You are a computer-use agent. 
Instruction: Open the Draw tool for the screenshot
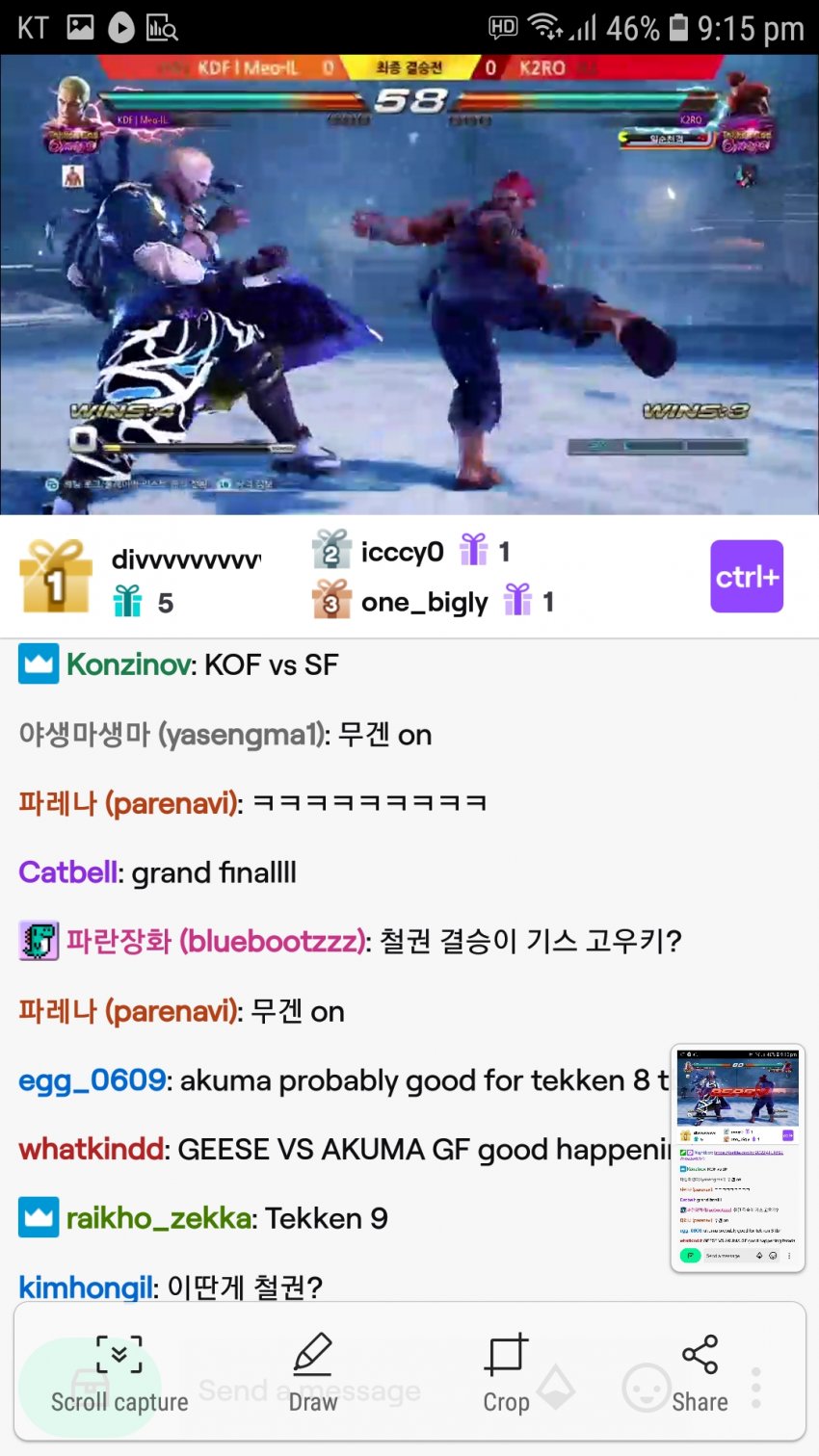click(313, 1374)
